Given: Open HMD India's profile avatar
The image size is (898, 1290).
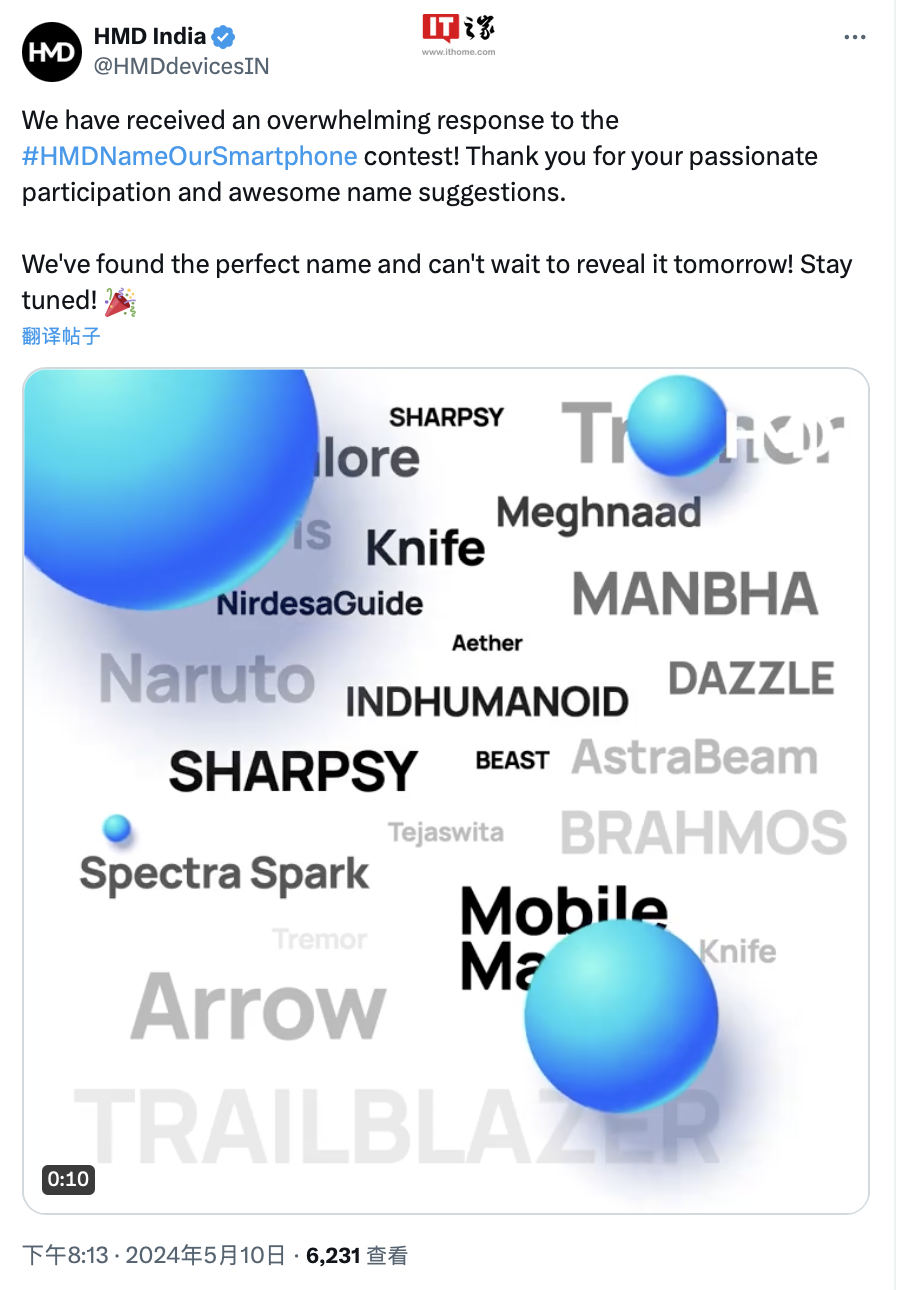Looking at the screenshot, I should click(52, 51).
